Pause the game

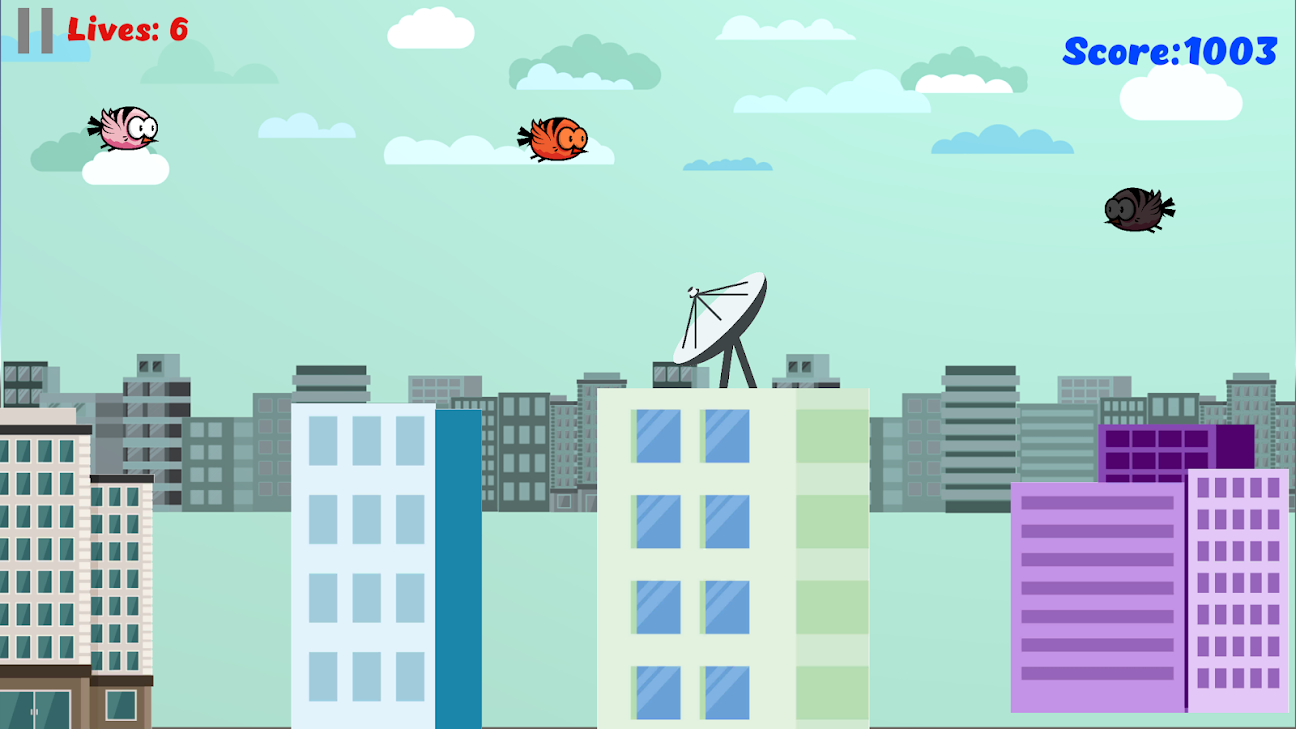pyautogui.click(x=35, y=31)
